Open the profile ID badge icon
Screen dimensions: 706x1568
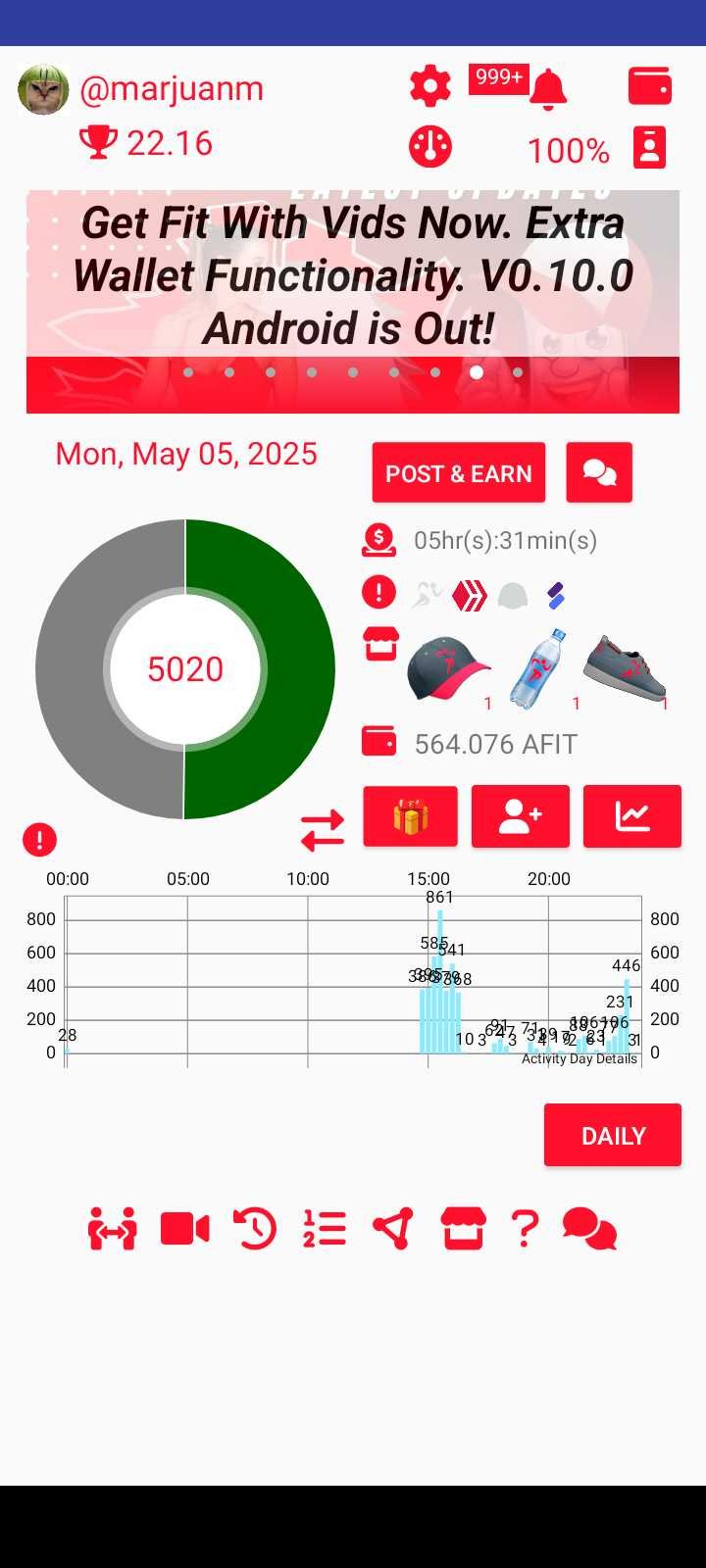tap(649, 148)
